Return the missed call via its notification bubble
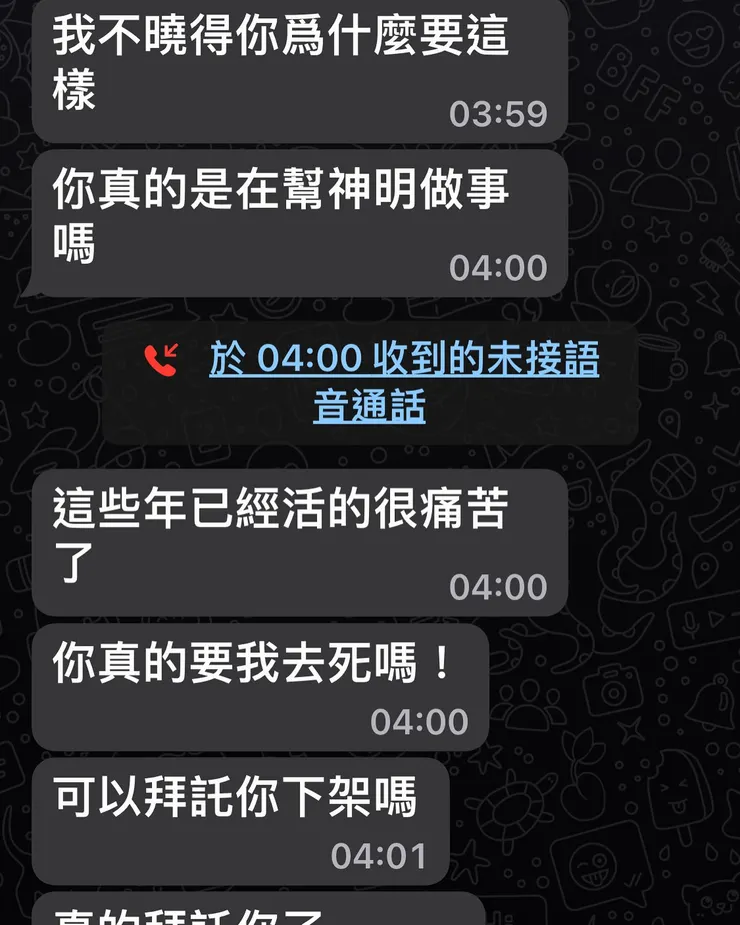740x925 pixels. click(370, 380)
